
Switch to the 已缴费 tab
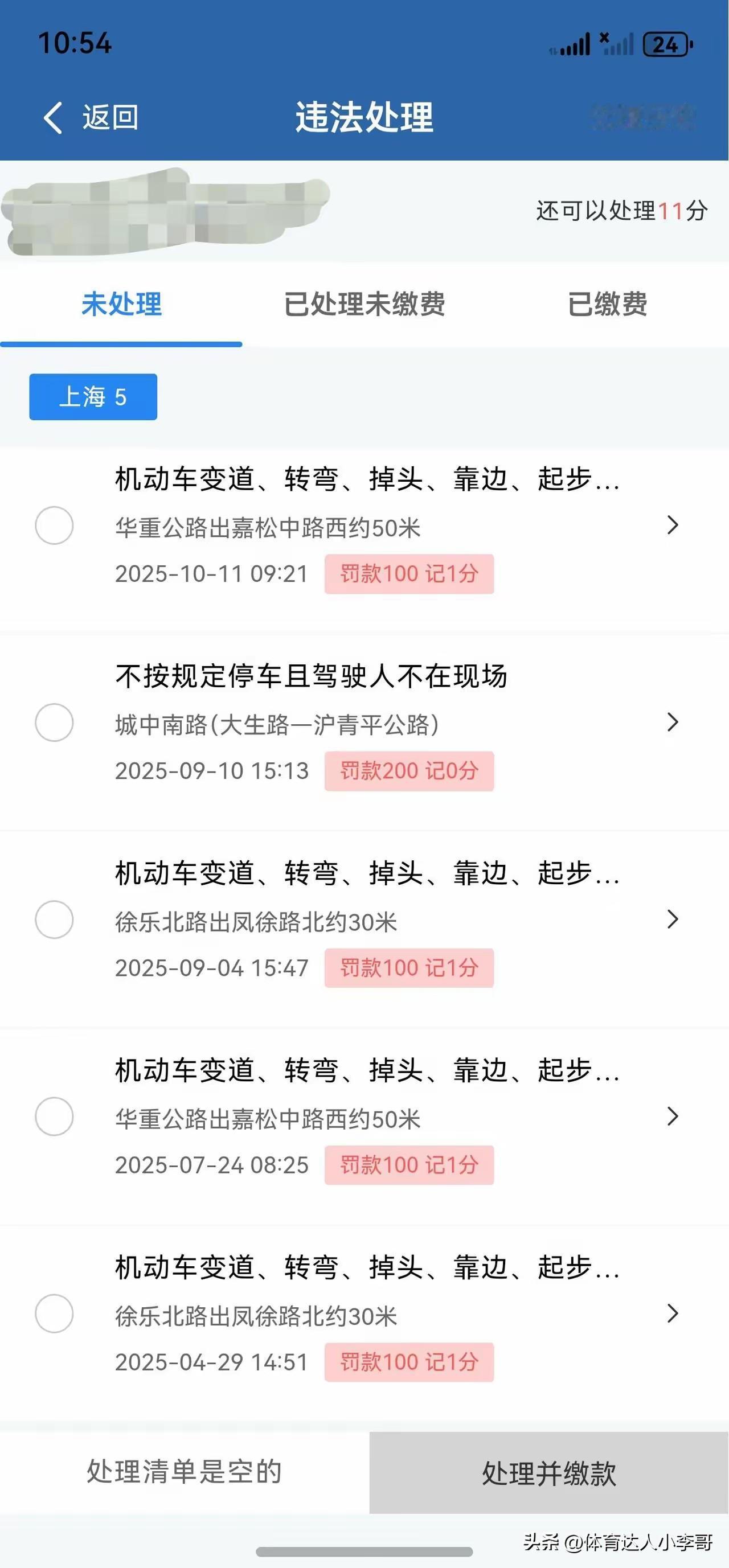point(607,303)
